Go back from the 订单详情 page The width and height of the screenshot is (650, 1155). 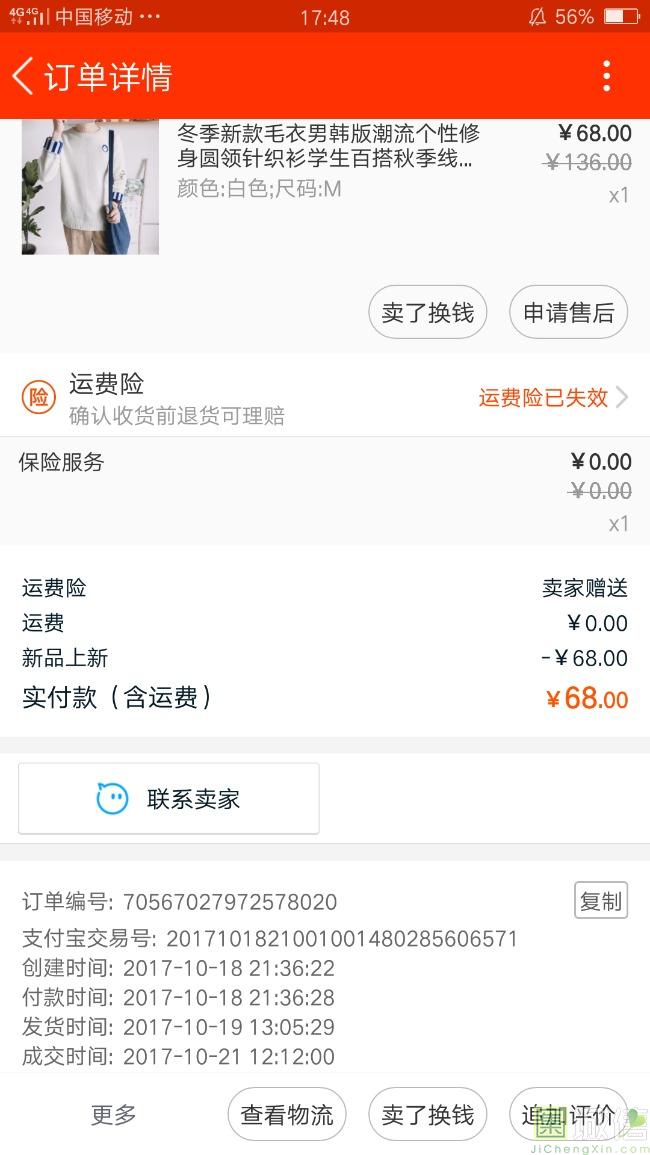click(24, 76)
